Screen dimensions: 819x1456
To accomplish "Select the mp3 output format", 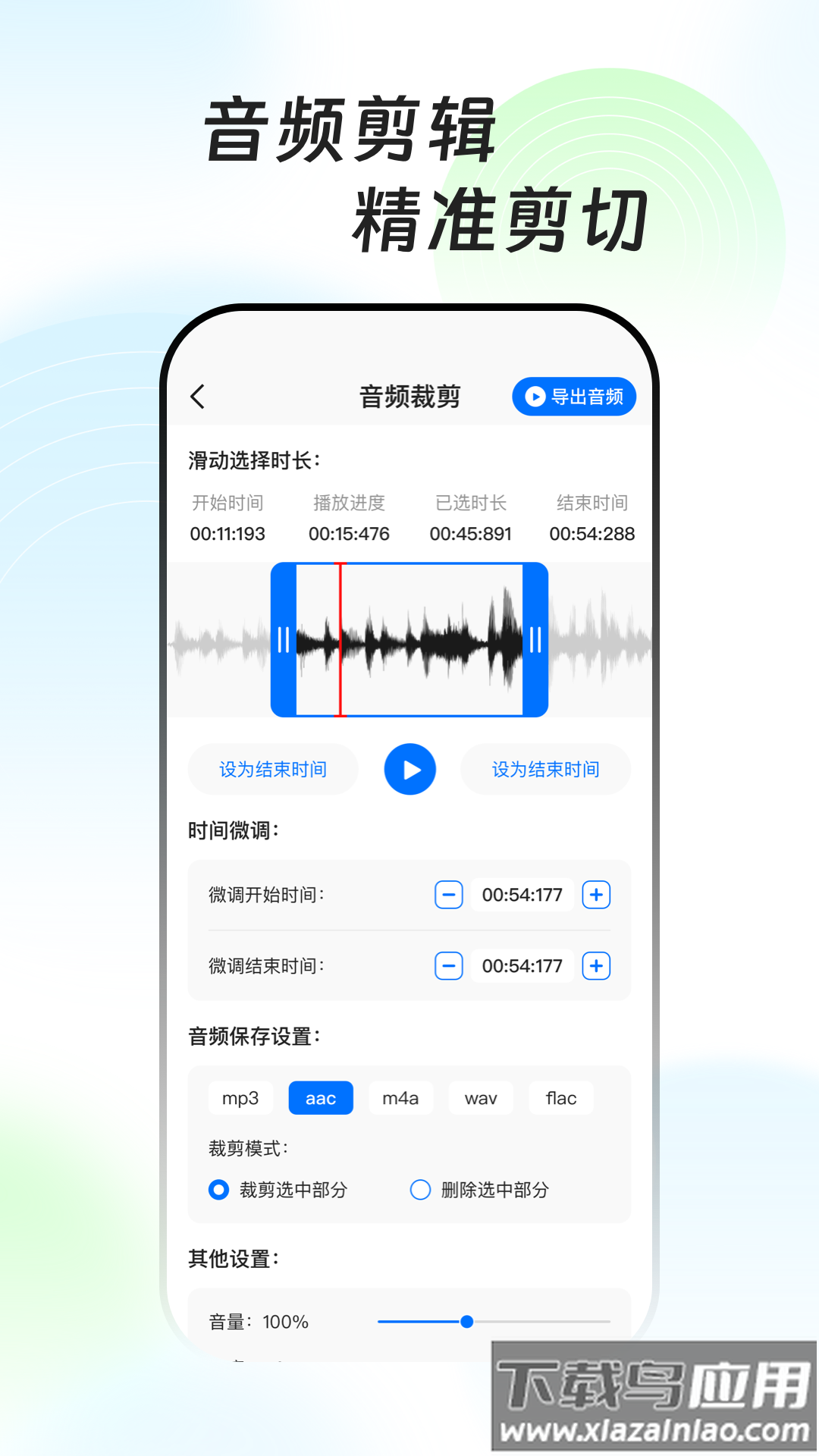I will tap(240, 1098).
